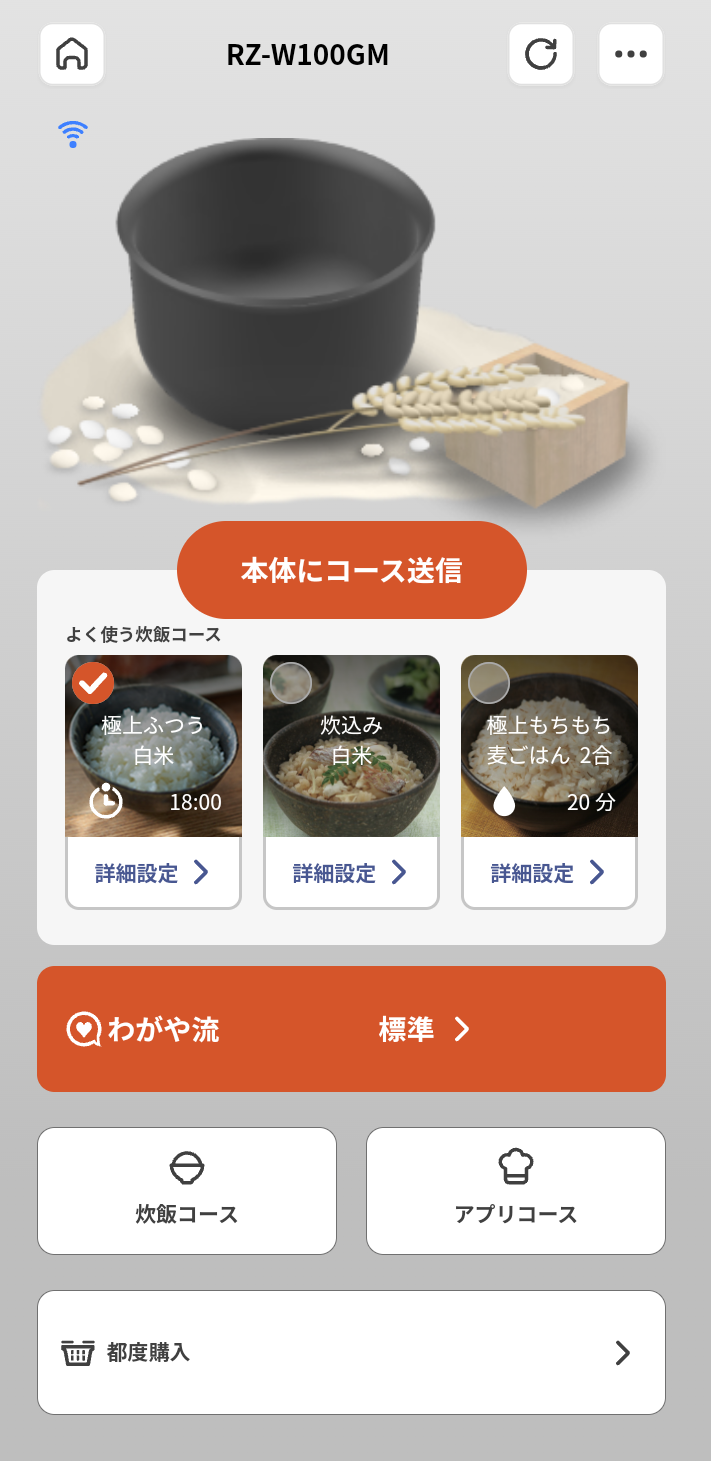Open the アプリコース menu

(x=516, y=1191)
